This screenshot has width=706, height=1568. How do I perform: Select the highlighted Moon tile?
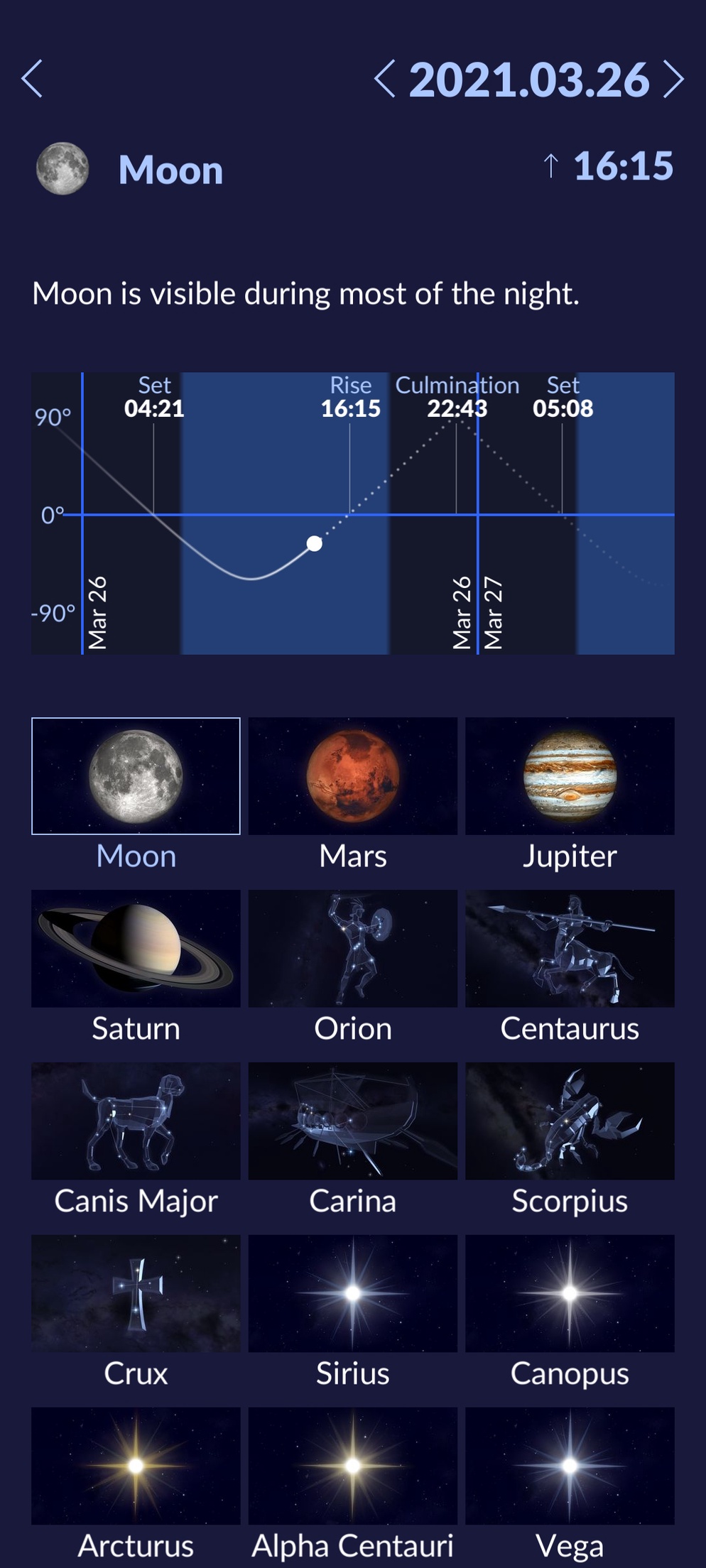tap(136, 776)
